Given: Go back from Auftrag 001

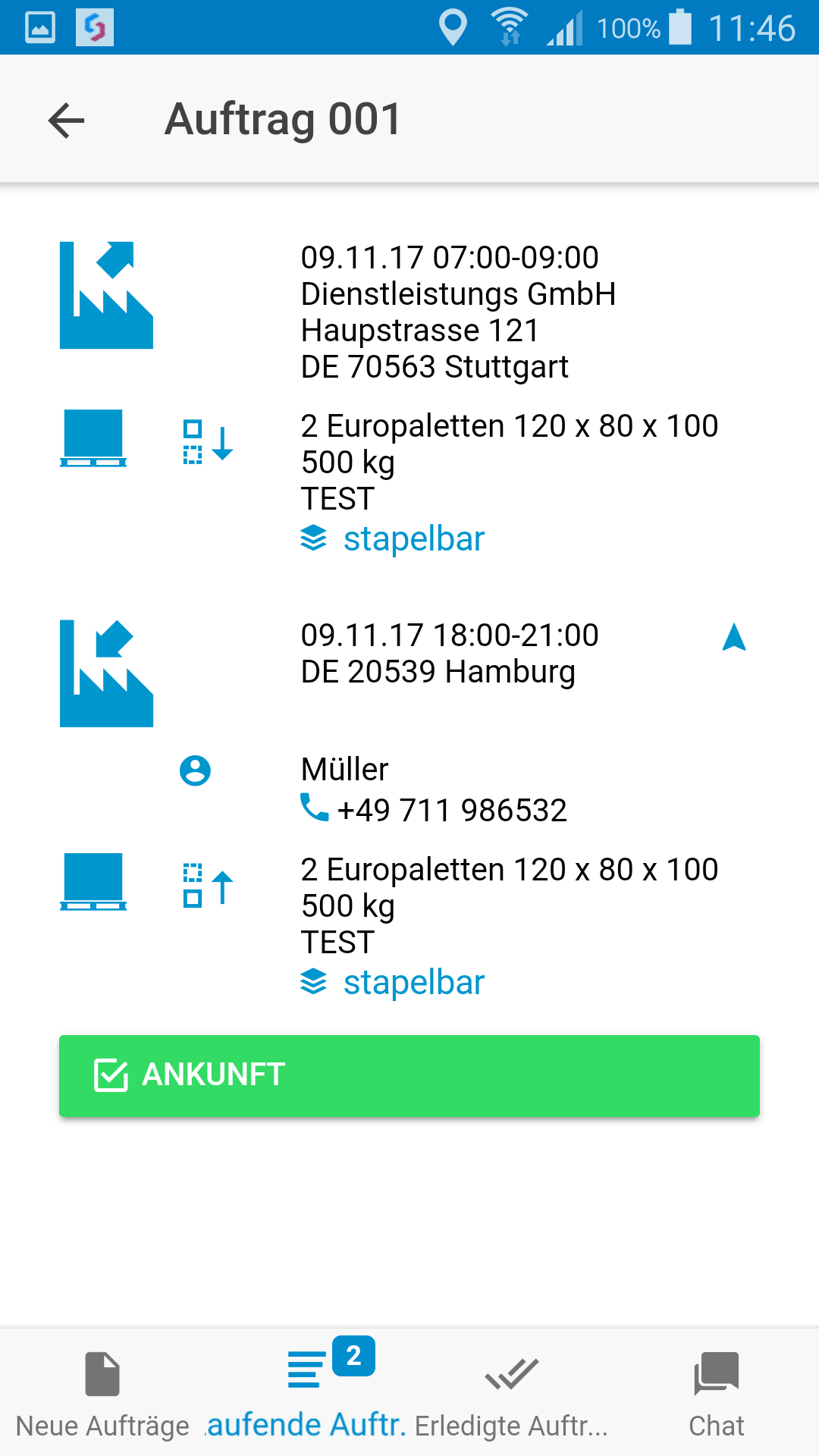Looking at the screenshot, I should click(66, 121).
